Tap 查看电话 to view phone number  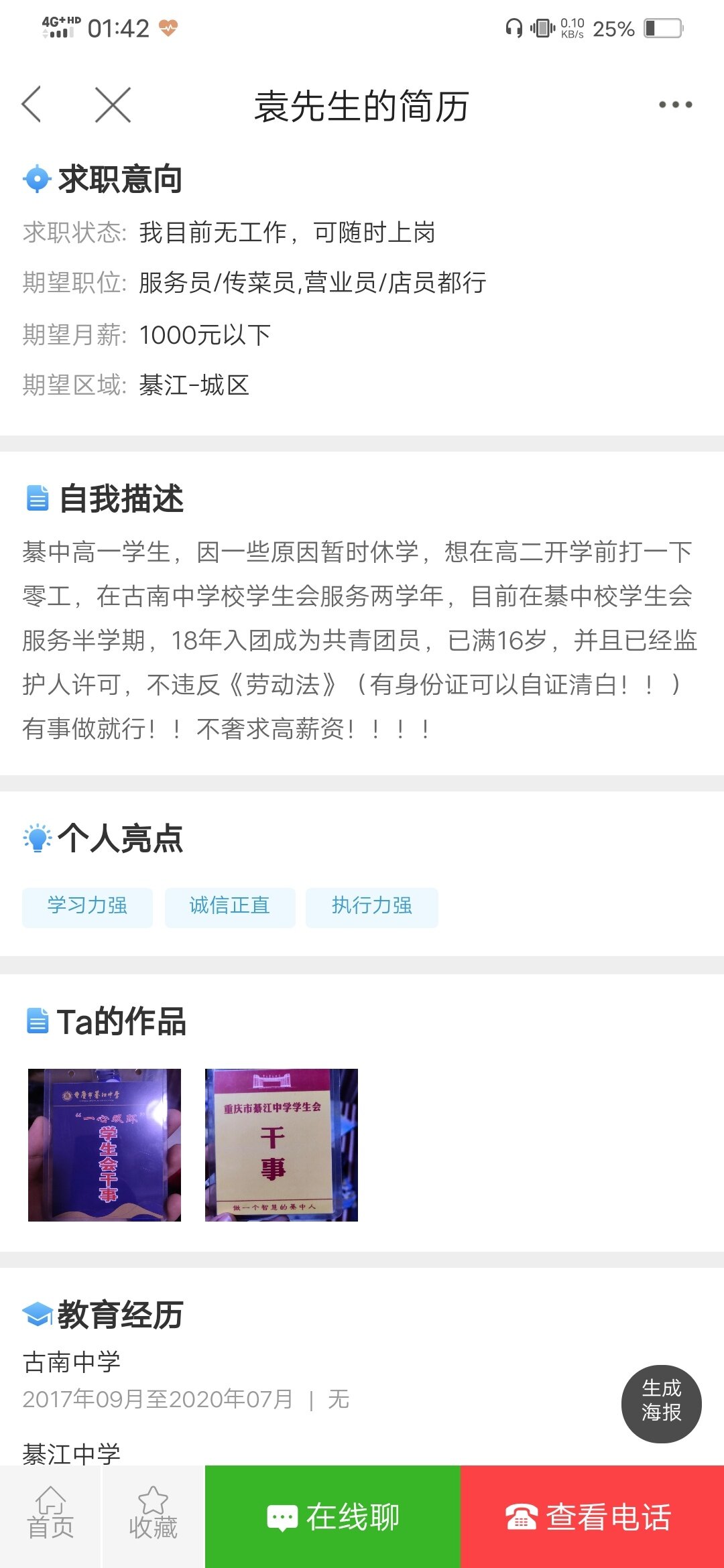(591, 1517)
